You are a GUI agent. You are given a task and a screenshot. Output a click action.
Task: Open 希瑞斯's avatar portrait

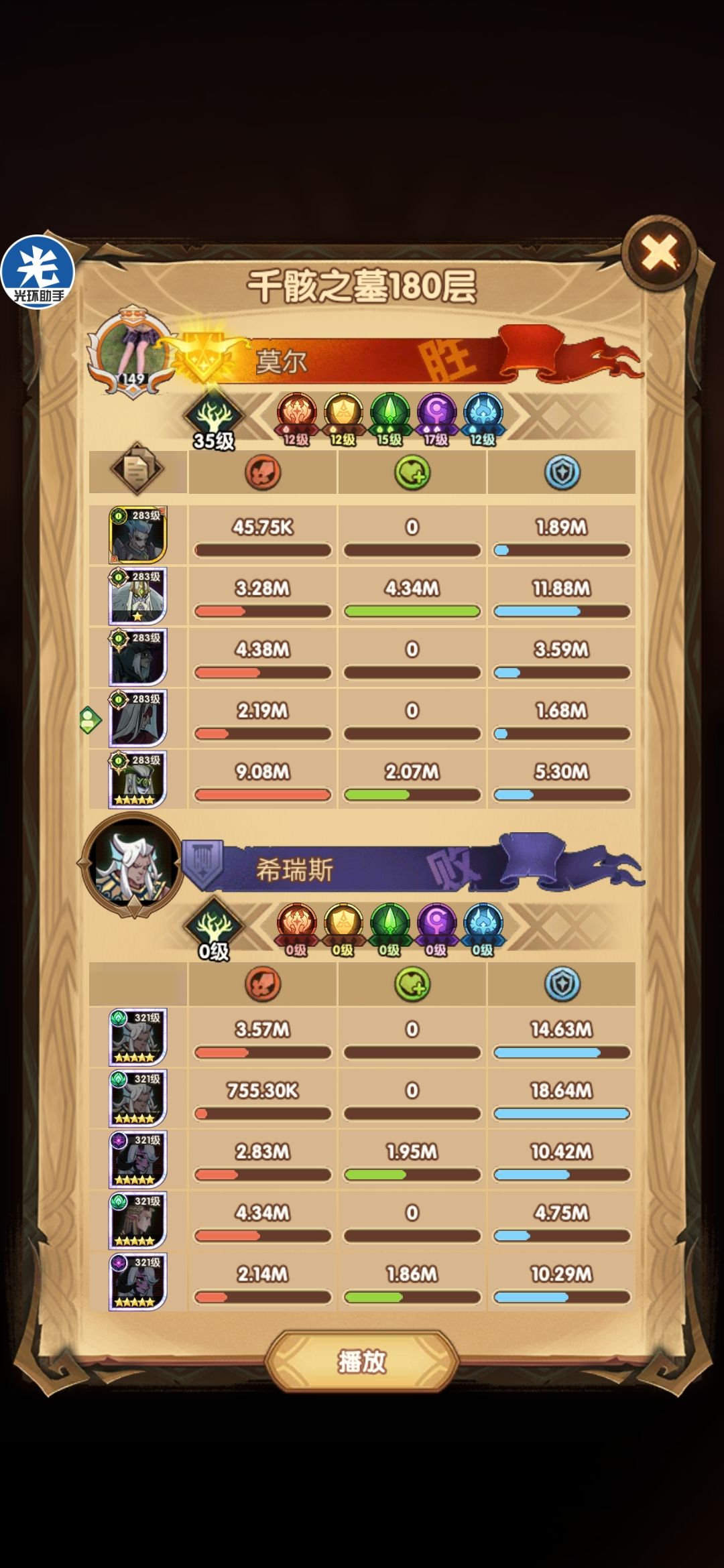point(134,864)
